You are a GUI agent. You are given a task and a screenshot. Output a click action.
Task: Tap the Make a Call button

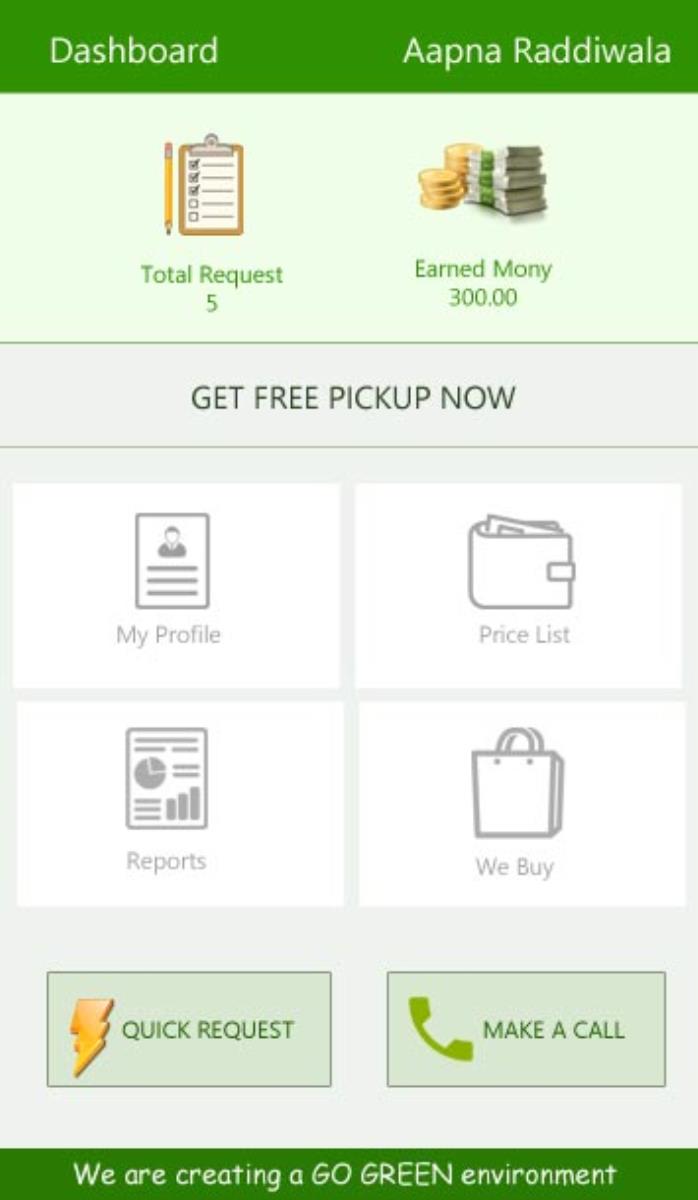tap(526, 1029)
